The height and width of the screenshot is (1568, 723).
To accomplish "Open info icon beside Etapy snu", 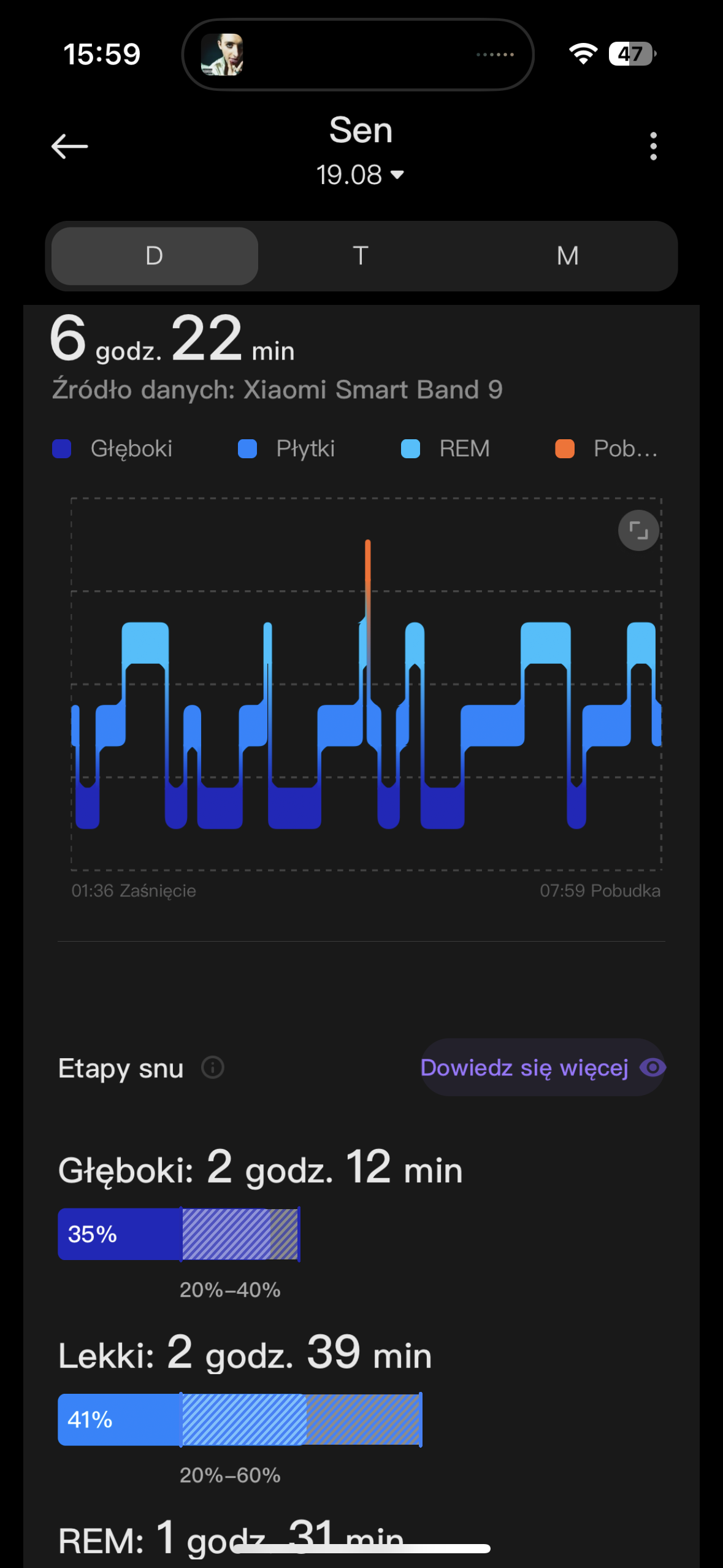I will point(213,1067).
